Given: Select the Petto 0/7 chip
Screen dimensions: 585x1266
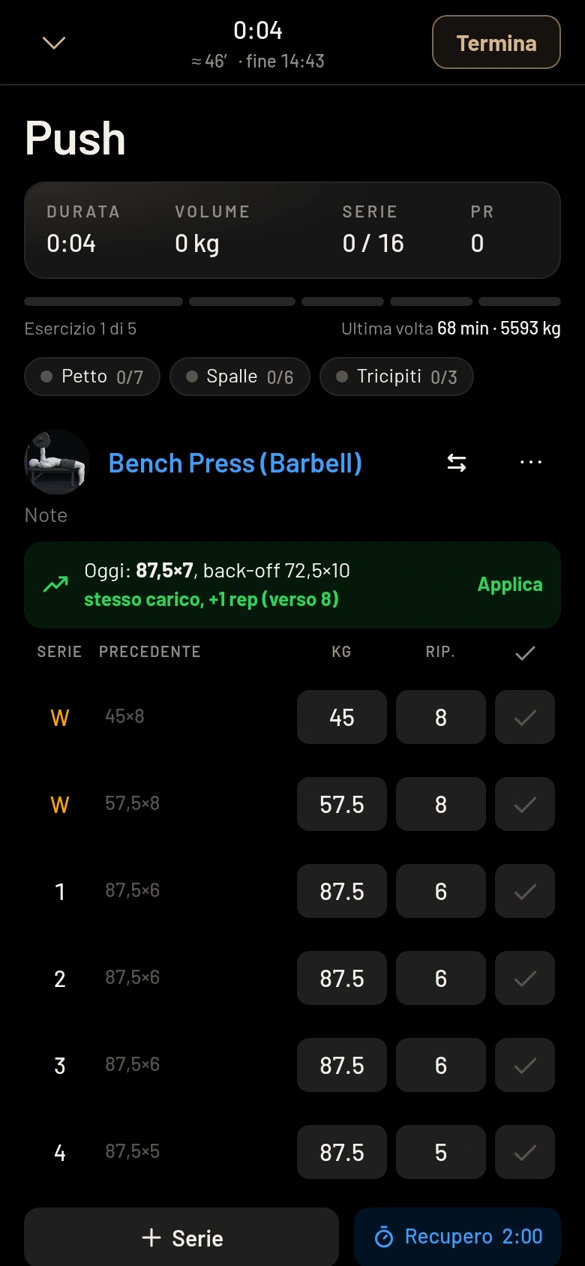Looking at the screenshot, I should point(92,377).
